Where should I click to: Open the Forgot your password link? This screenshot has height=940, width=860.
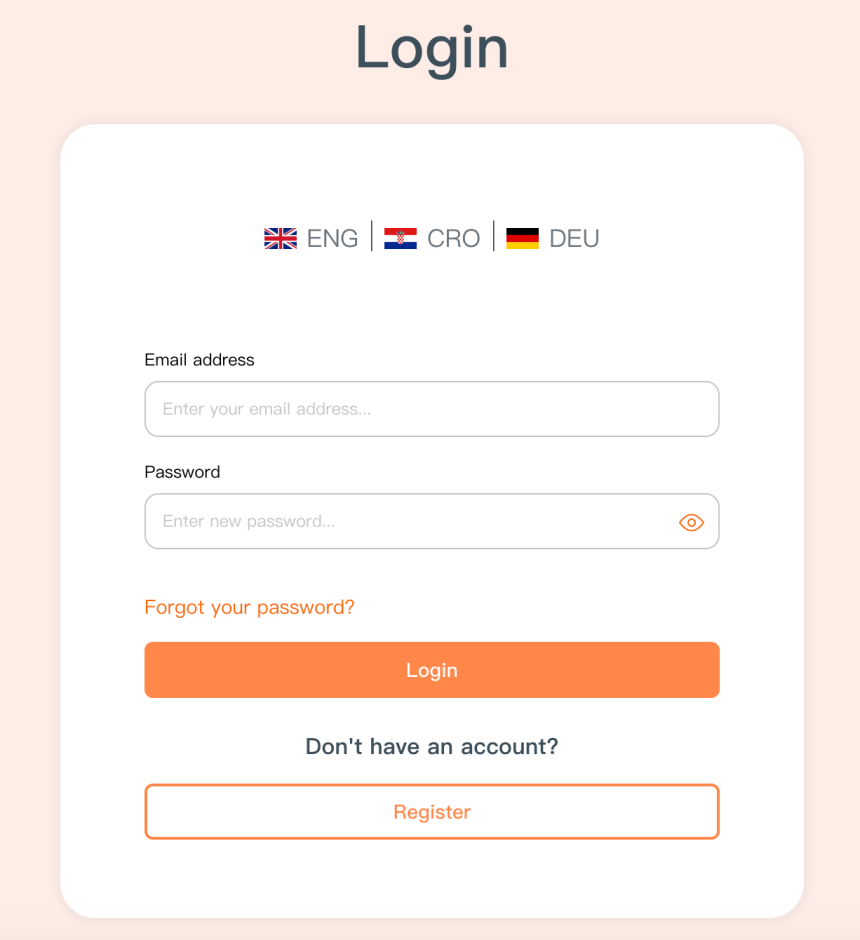click(249, 607)
